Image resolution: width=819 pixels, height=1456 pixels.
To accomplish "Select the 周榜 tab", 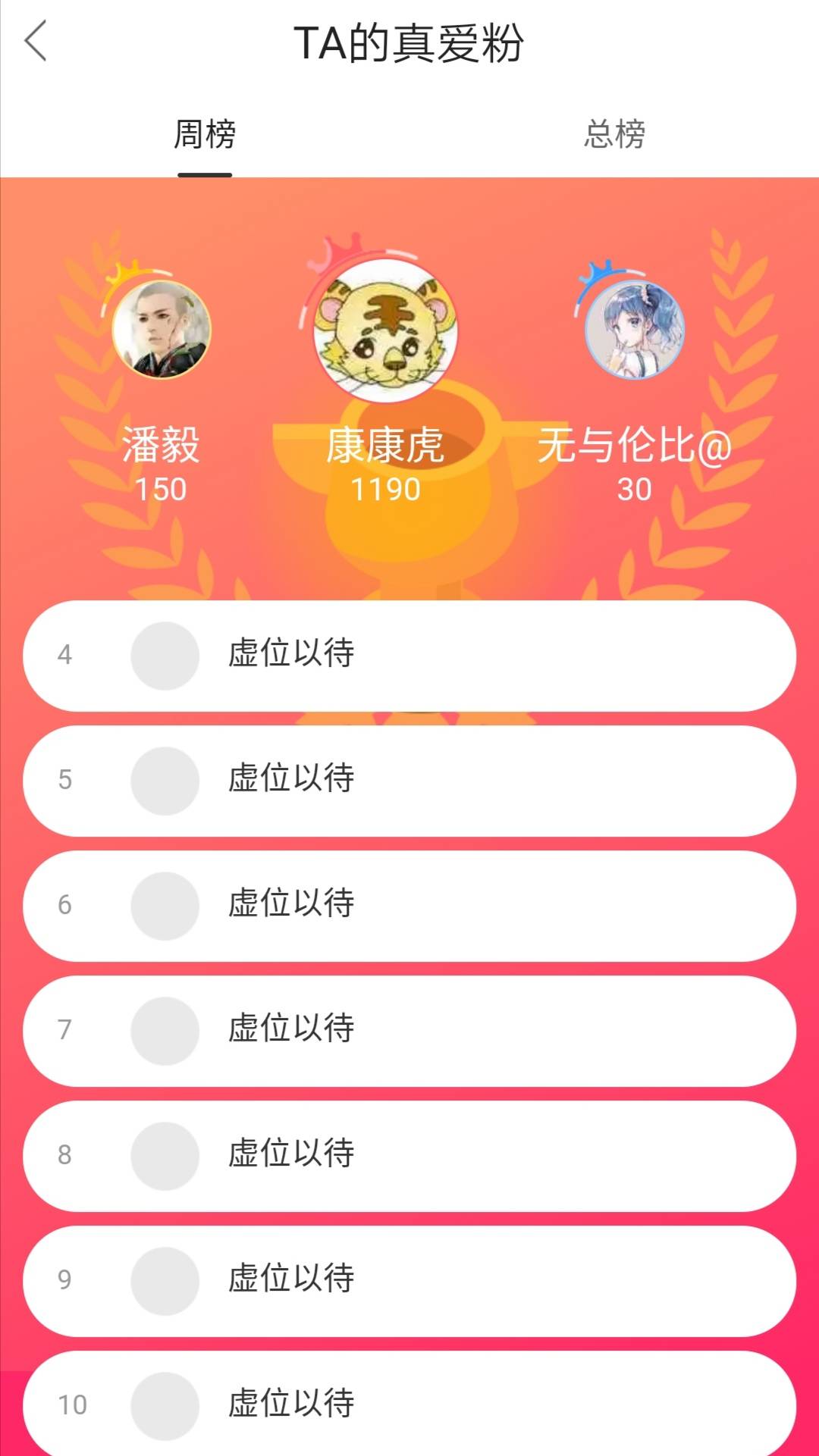I will (x=205, y=135).
